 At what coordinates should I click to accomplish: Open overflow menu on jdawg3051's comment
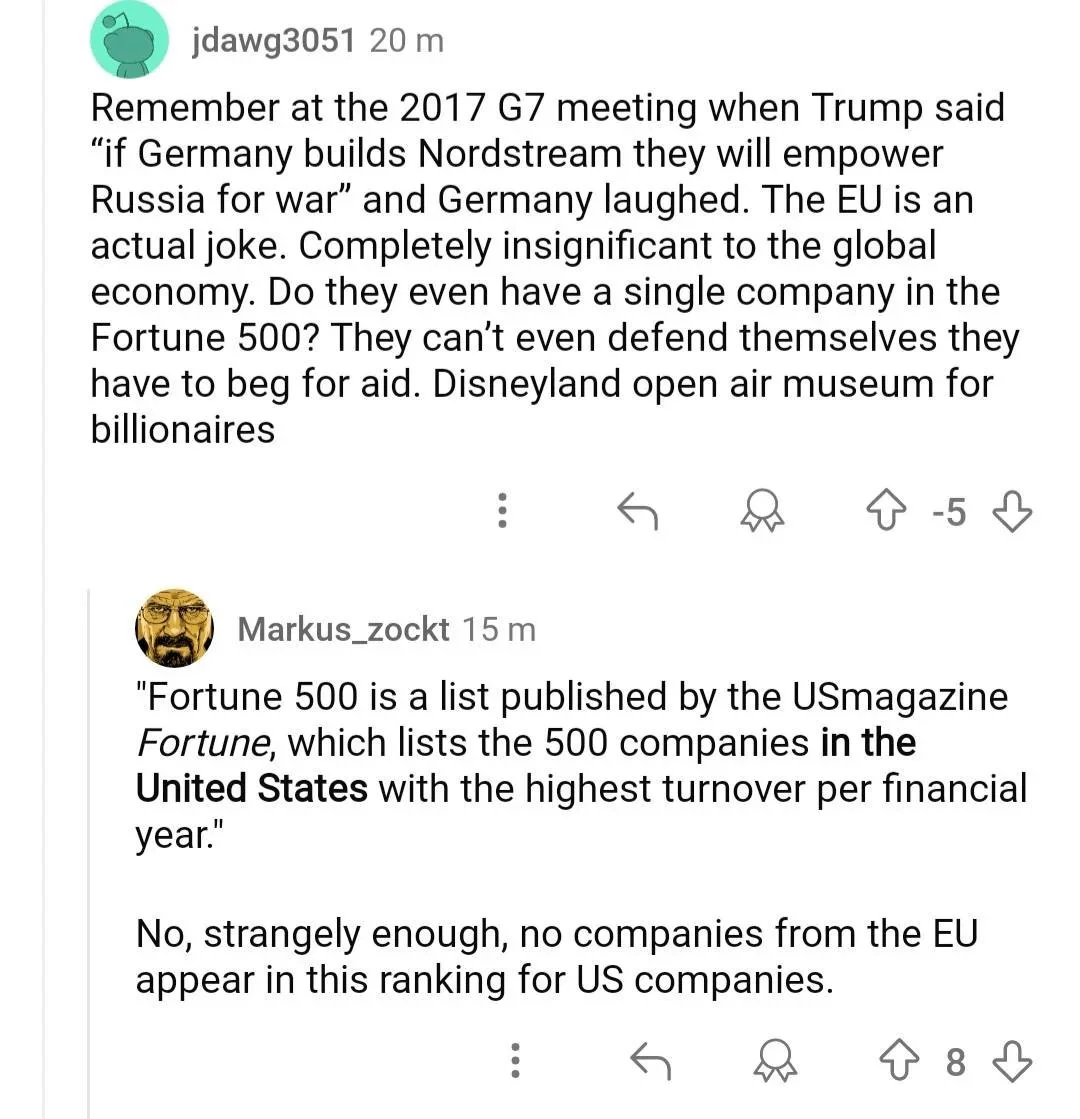click(503, 512)
